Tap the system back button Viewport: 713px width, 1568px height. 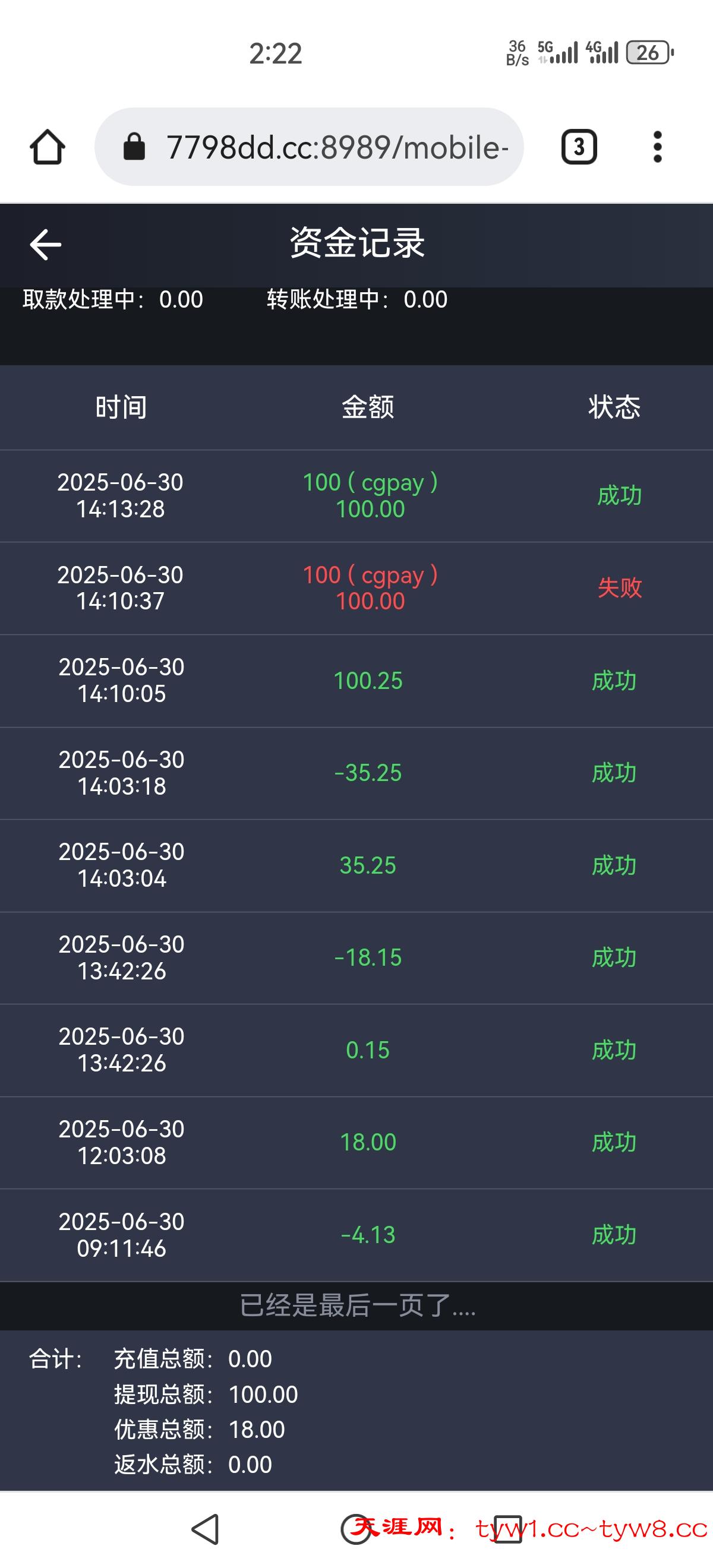(206, 1528)
